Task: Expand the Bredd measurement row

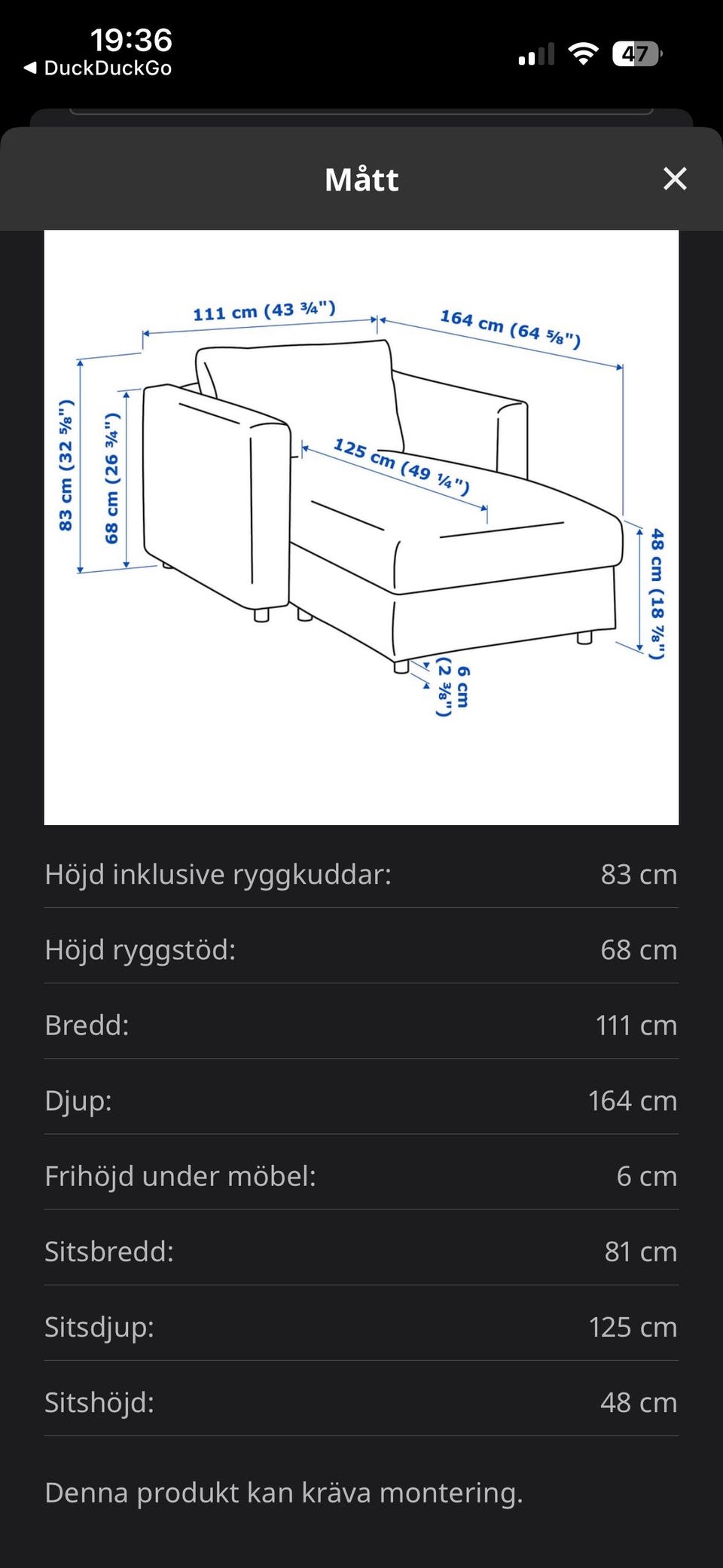Action: click(x=361, y=1025)
